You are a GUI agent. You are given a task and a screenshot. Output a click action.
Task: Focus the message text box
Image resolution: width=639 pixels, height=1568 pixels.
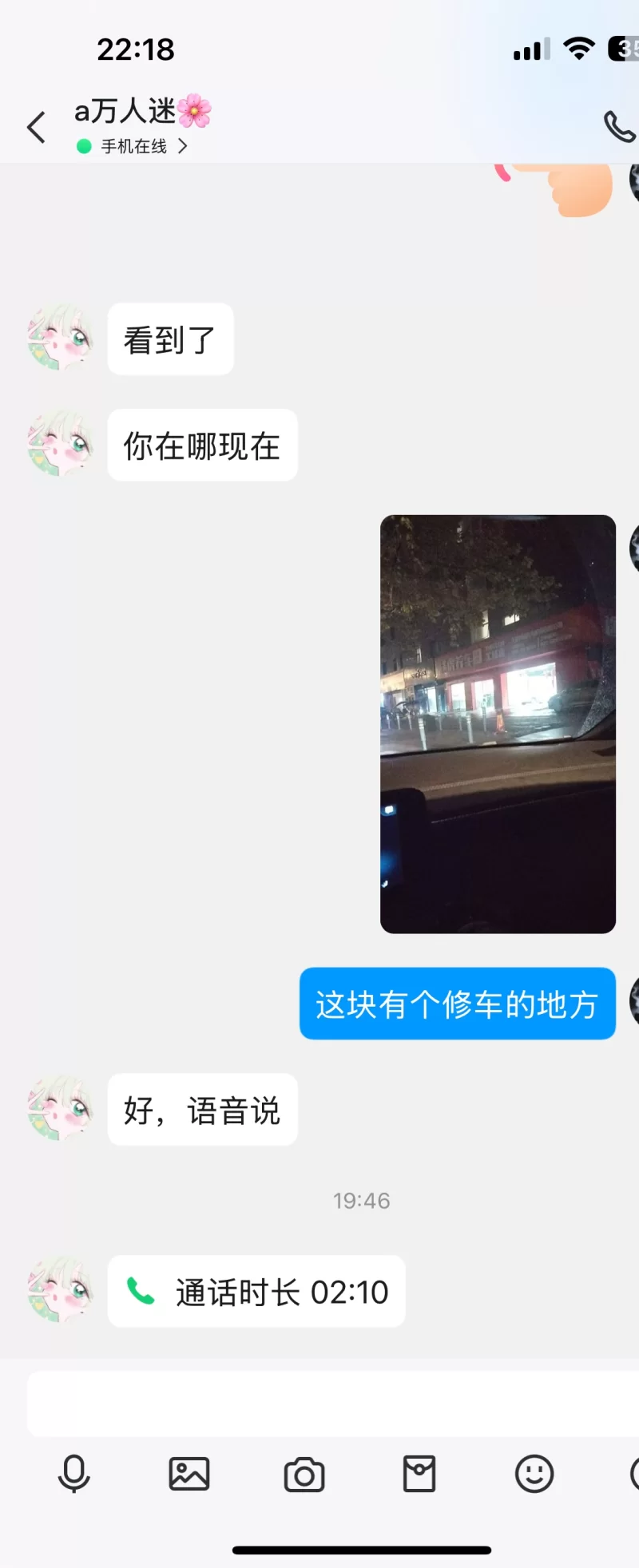331,1403
